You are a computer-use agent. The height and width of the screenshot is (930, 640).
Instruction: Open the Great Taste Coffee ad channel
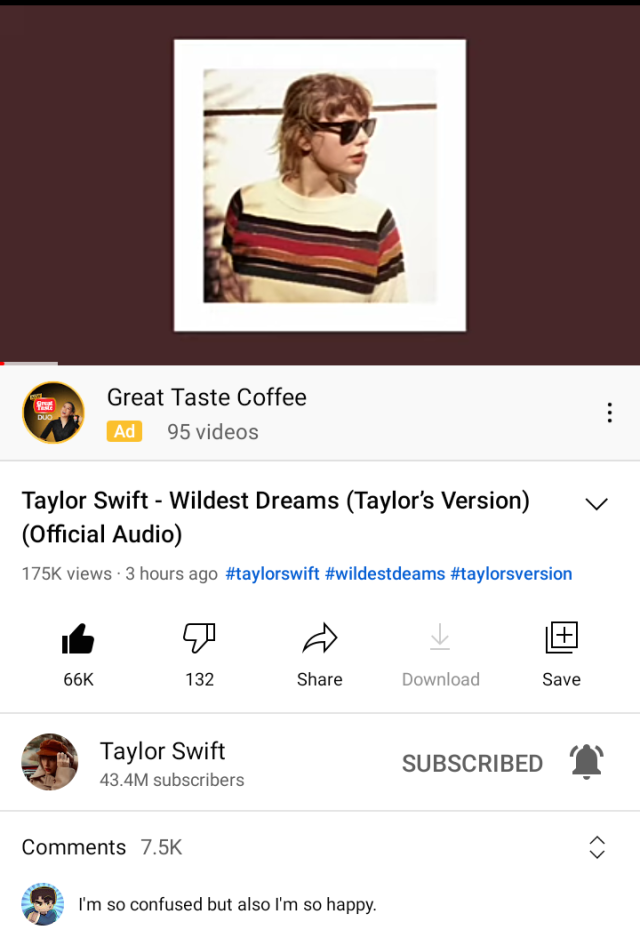click(x=206, y=398)
